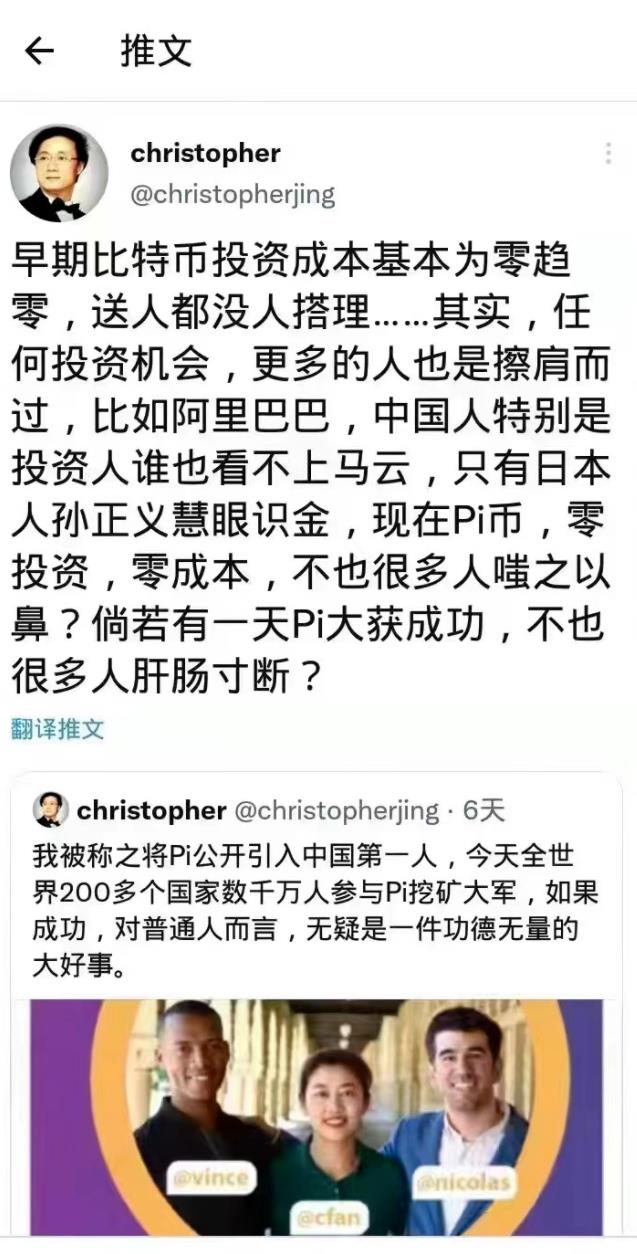Viewport: 637px width, 1254px height.
Task: Open the tweet's three-dot overflow menu
Action: (608, 154)
